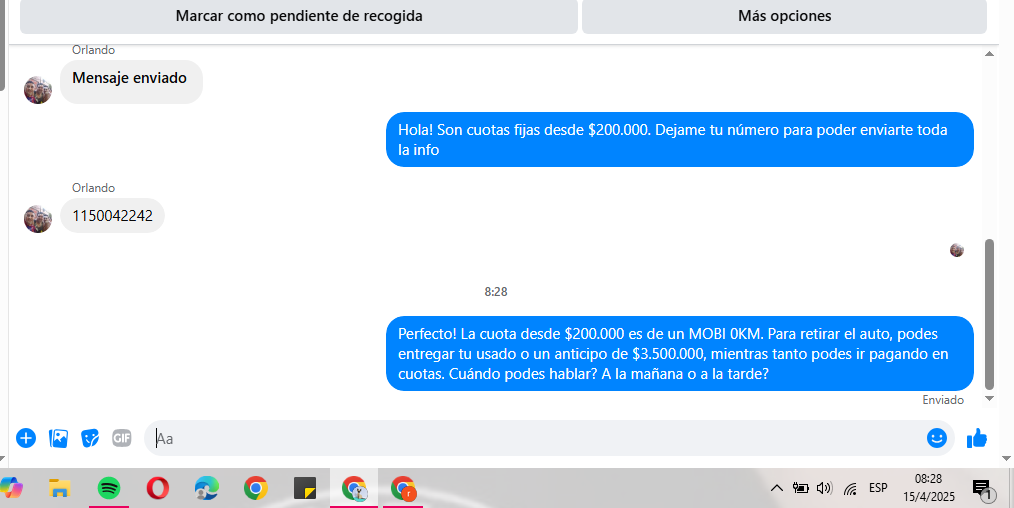Open the GIF picker

[x=122, y=438]
